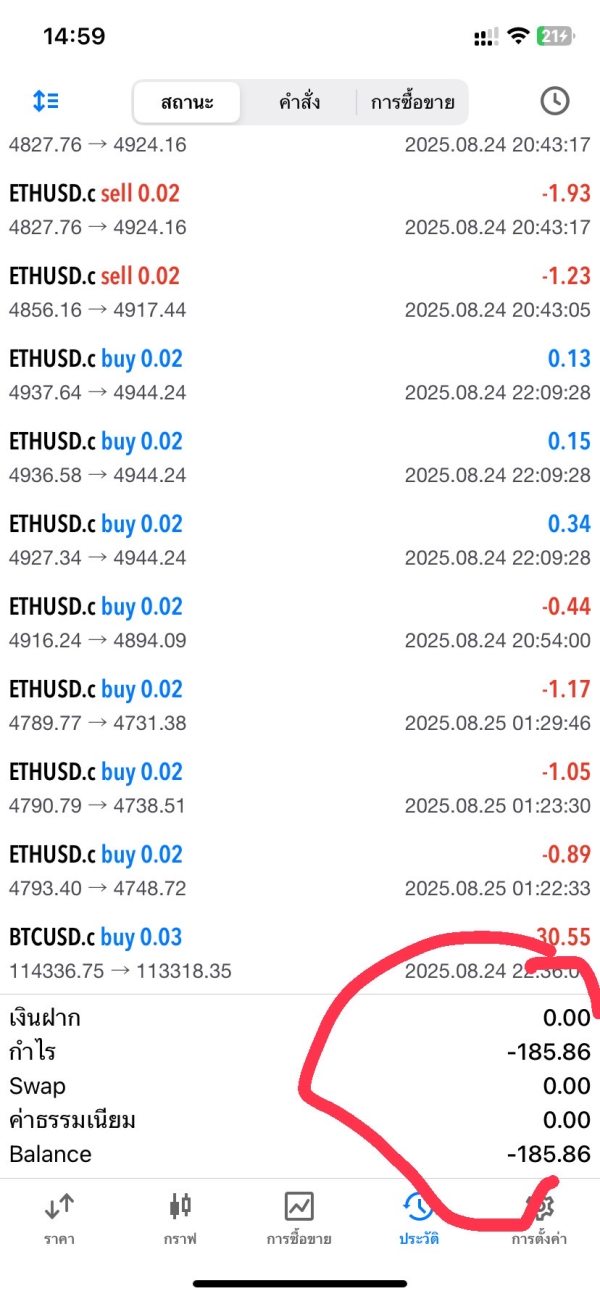The image size is (600, 1299).
Task: Open the ราคา tab
Action: coord(60,1219)
